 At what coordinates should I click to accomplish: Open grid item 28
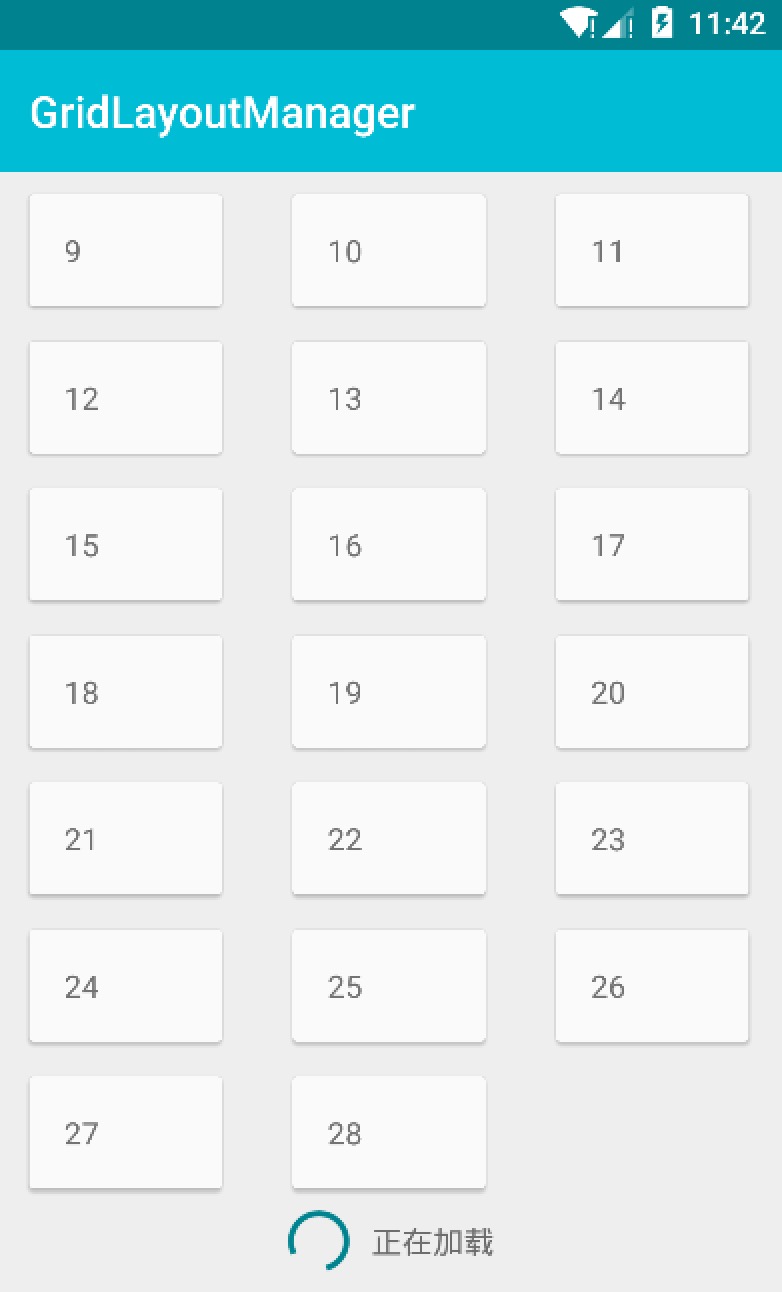point(388,1133)
